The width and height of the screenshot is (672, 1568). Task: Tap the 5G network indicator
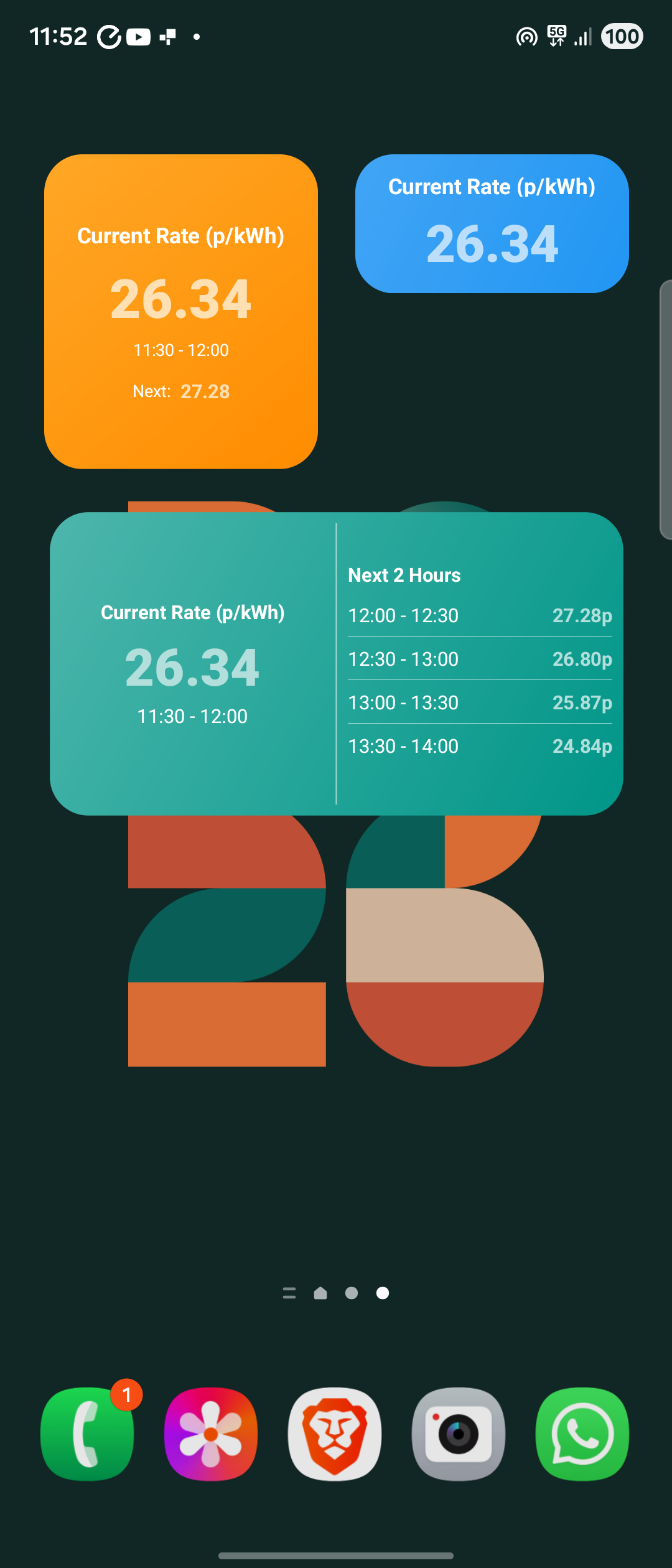(x=556, y=36)
